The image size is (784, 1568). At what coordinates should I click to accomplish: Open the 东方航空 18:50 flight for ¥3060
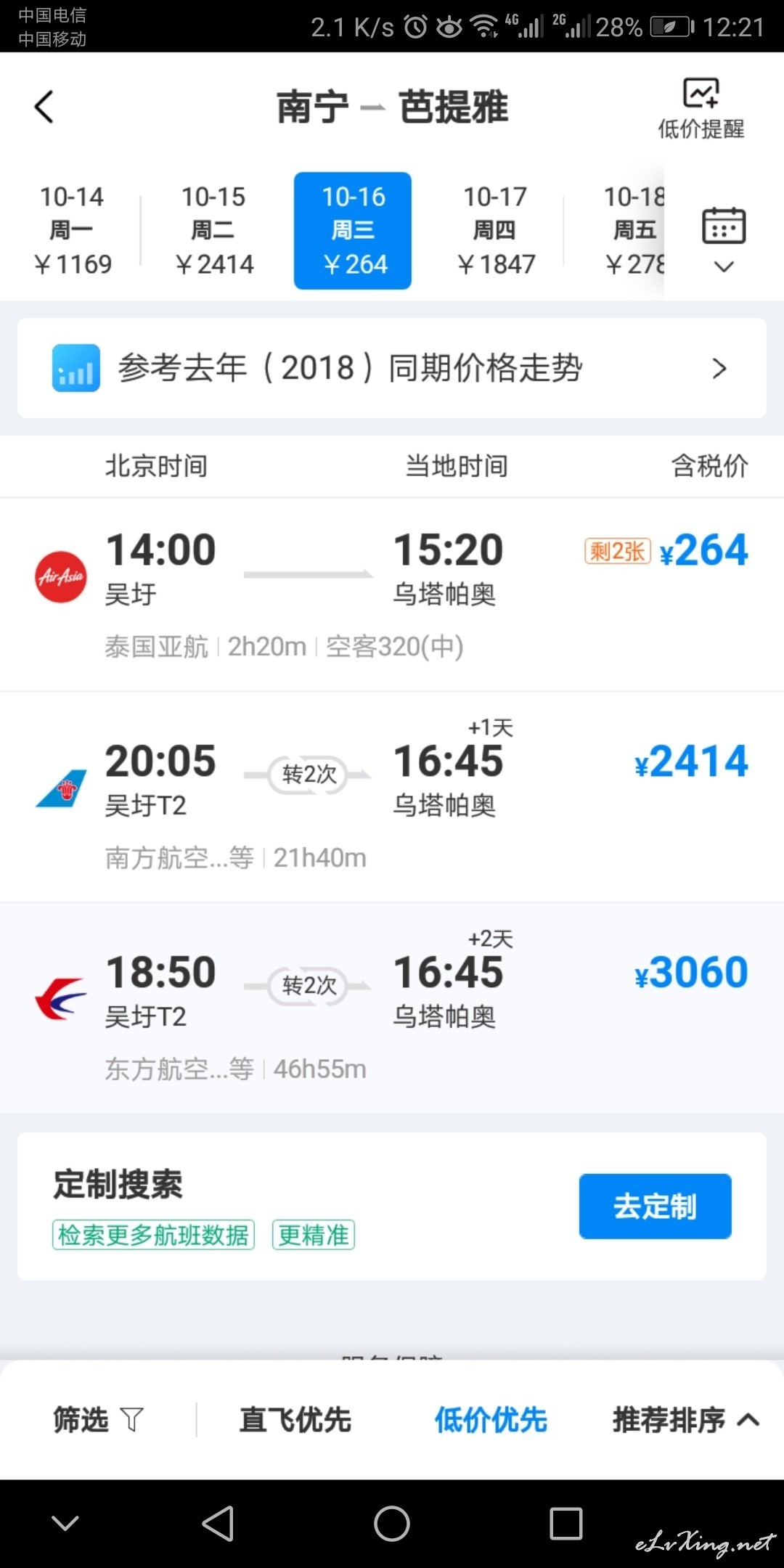(x=392, y=1008)
